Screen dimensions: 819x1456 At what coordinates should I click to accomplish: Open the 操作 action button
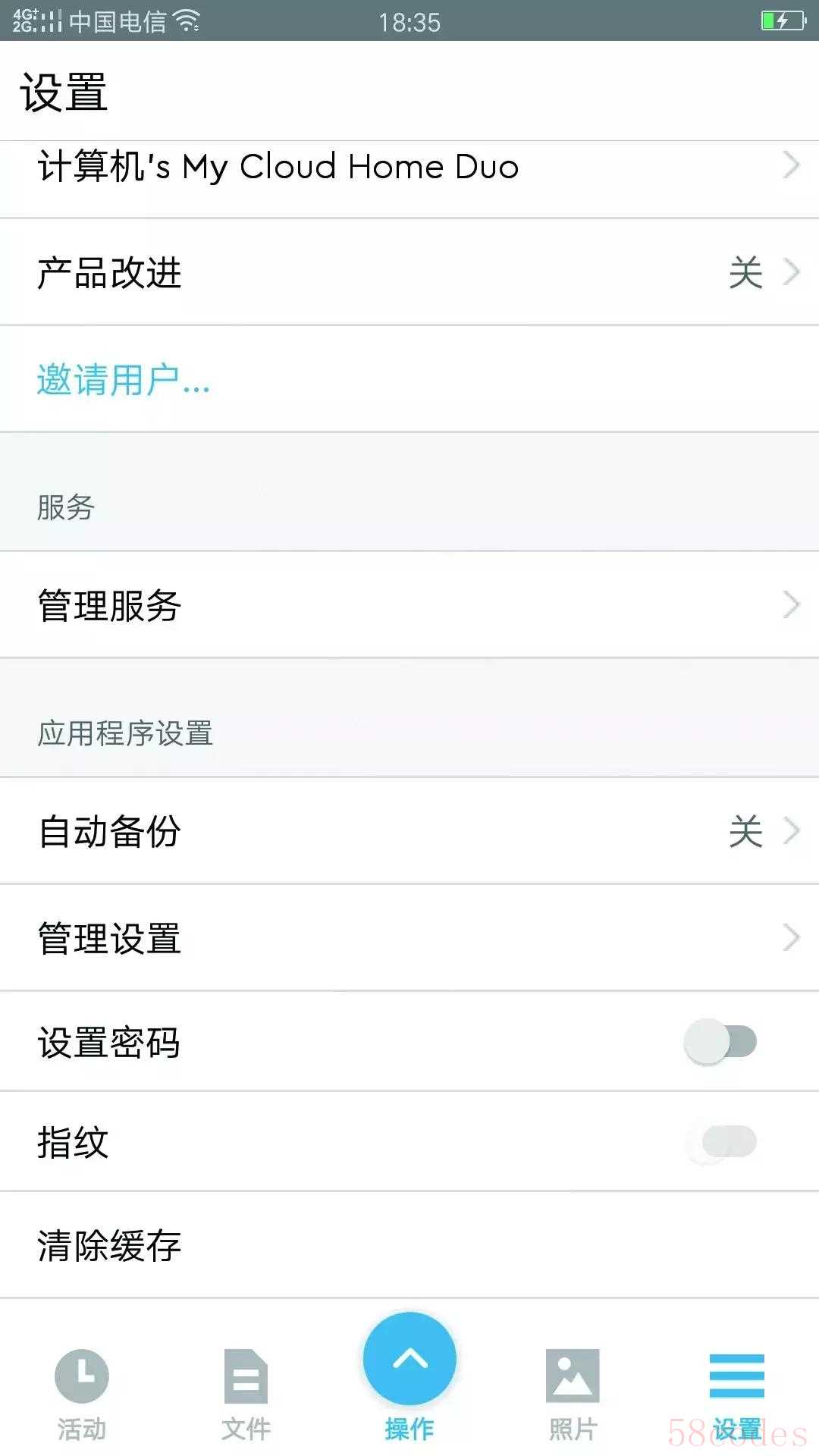(x=409, y=1360)
